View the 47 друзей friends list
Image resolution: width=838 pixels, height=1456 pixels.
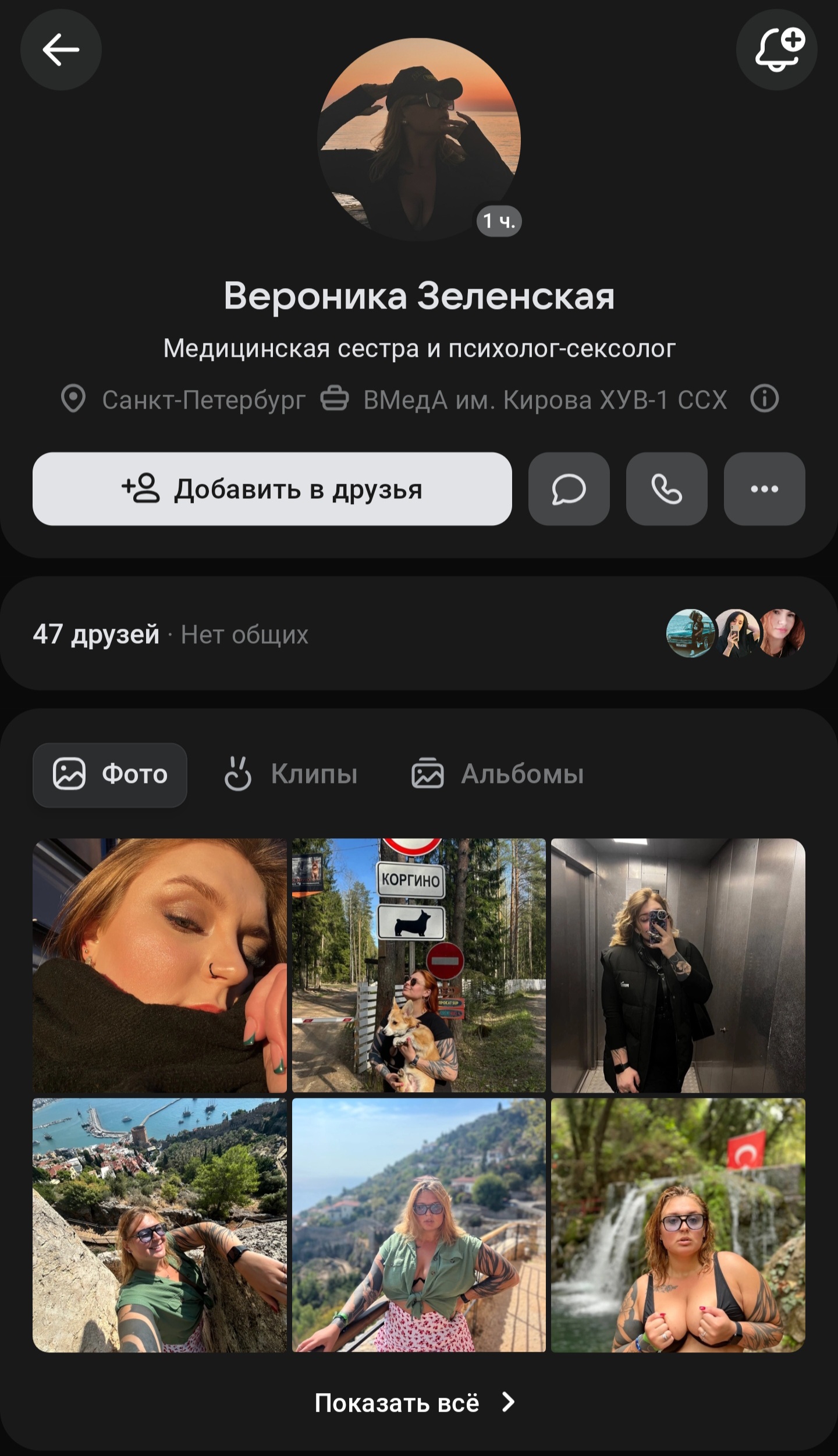pyautogui.click(x=96, y=634)
